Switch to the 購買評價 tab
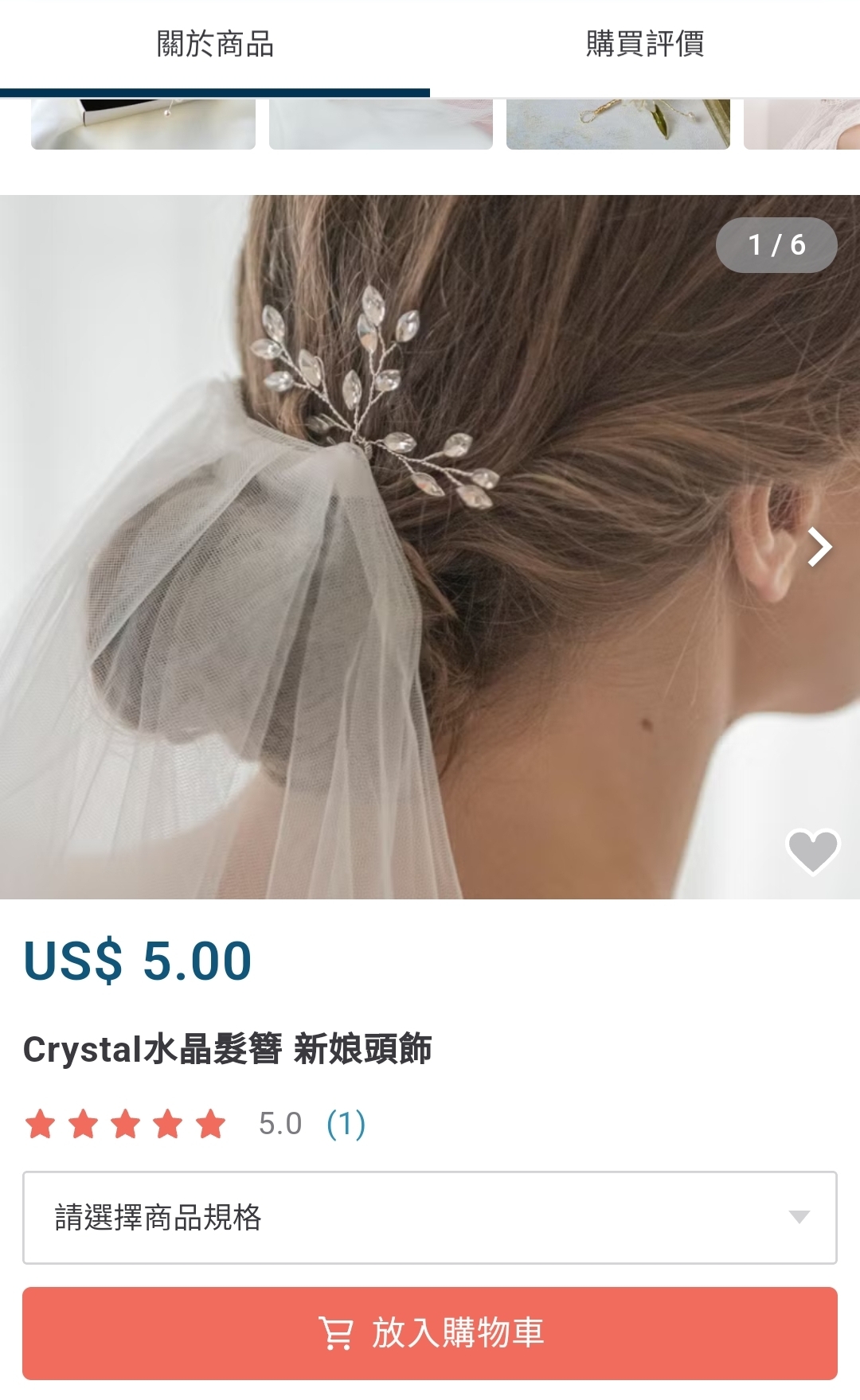This screenshot has height=1400, width=860. (645, 45)
